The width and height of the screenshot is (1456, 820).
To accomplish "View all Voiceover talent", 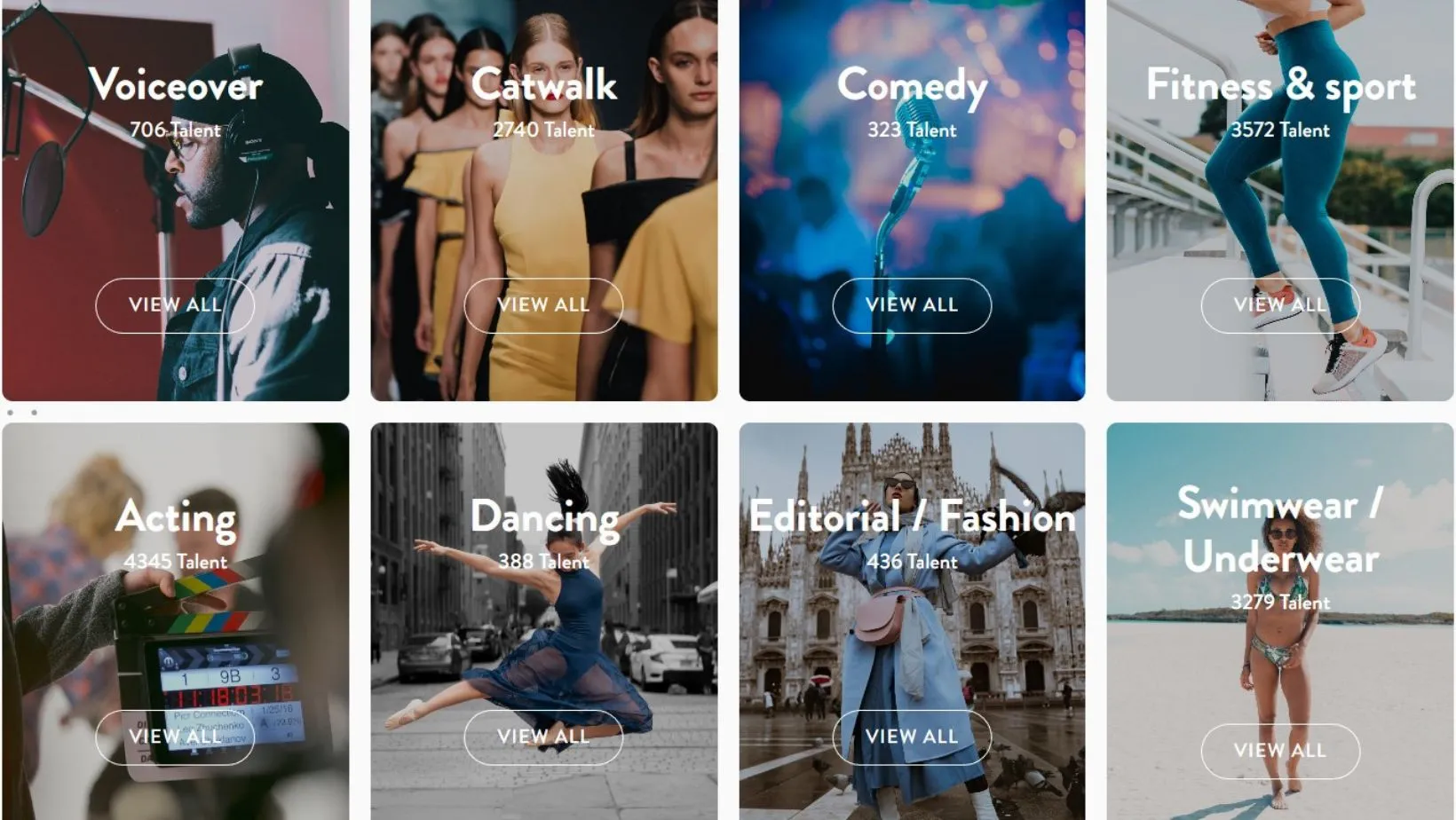I will click(x=175, y=305).
